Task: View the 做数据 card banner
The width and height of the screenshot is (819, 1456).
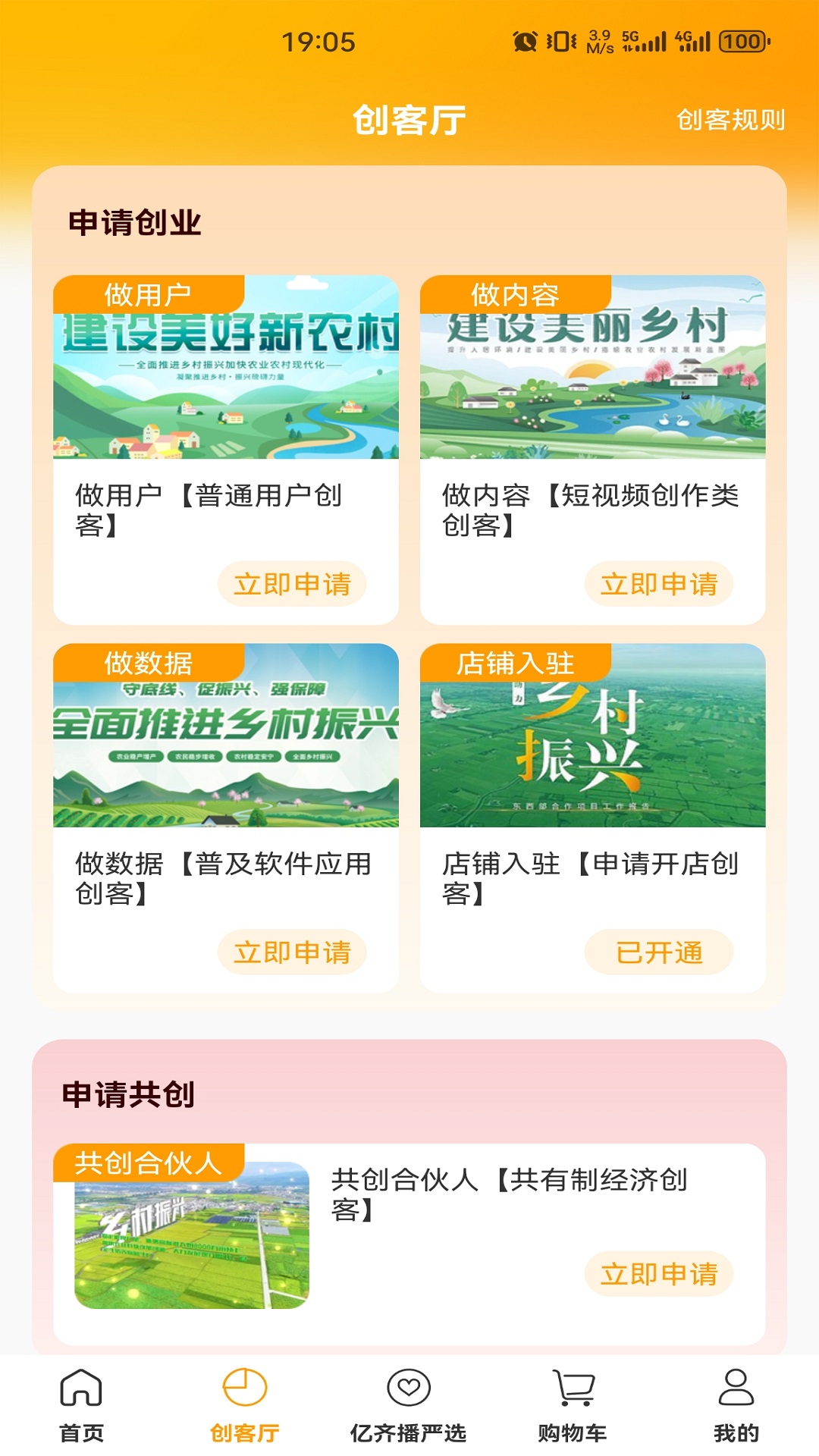Action: 226,747
